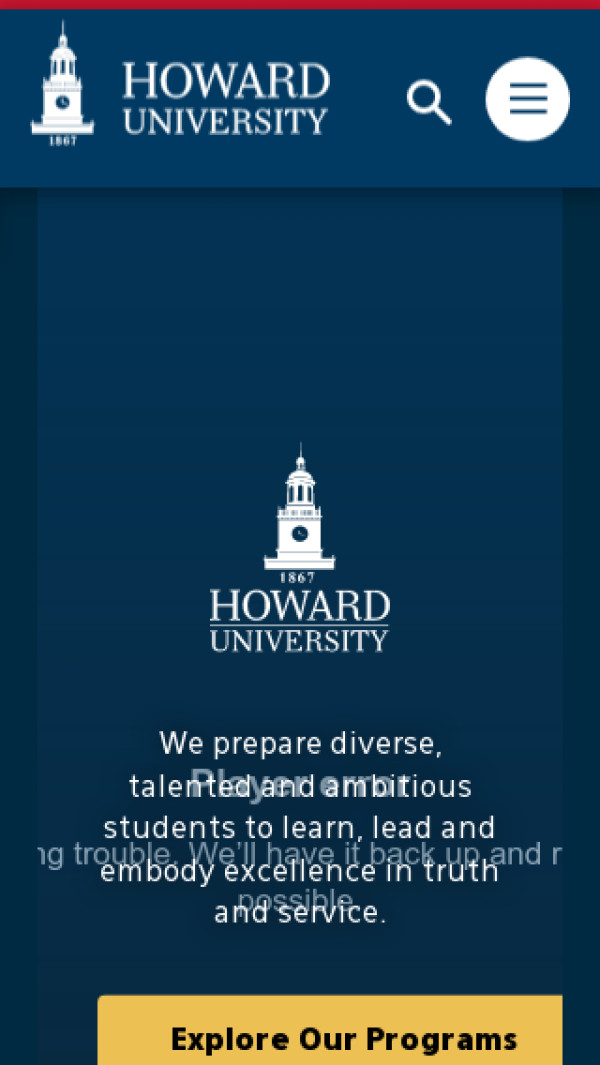The image size is (600, 1065).
Task: Open the hamburger navigation menu
Action: pyautogui.click(x=527, y=99)
